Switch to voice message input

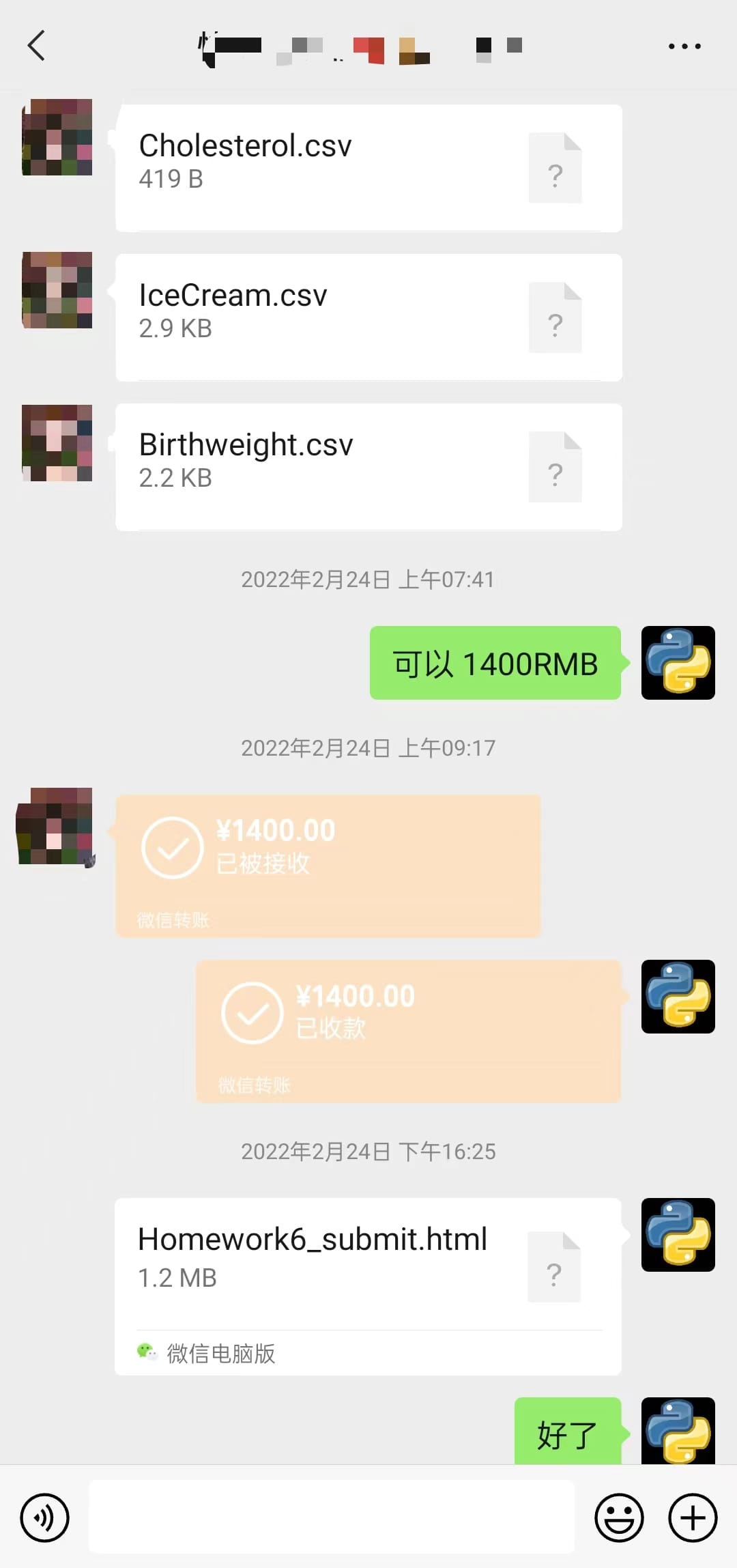(44, 1517)
